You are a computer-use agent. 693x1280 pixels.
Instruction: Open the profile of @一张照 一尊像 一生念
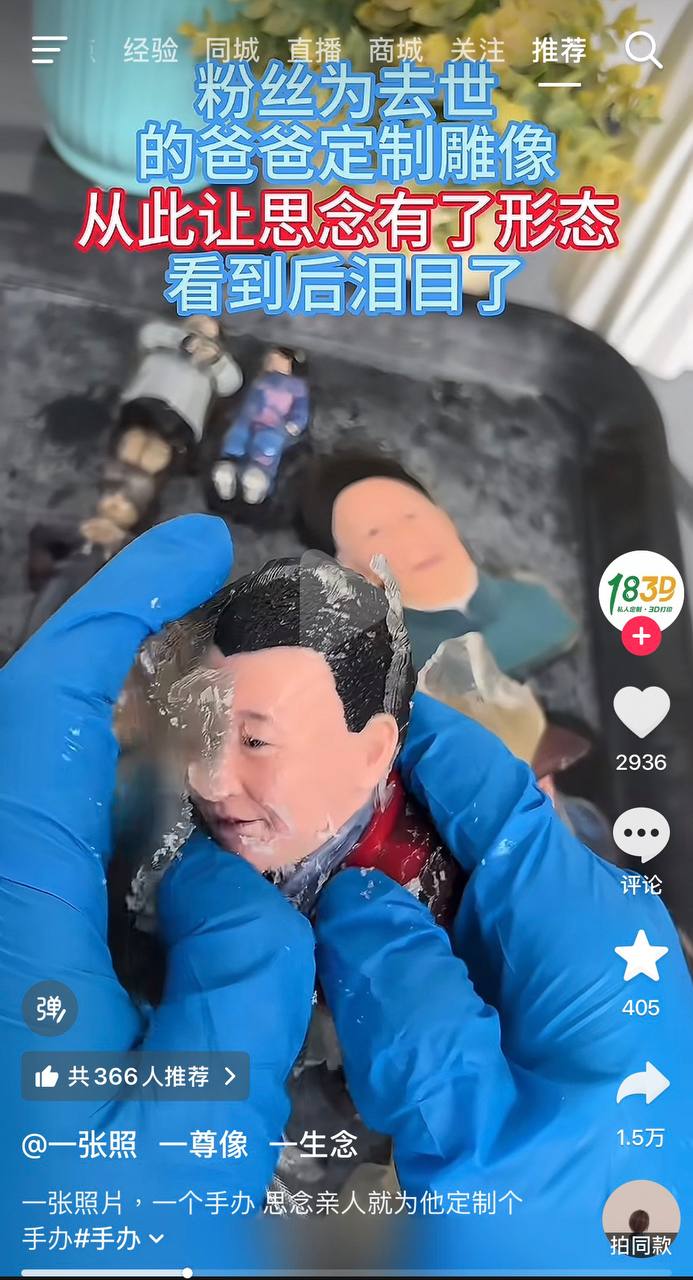point(190,1145)
